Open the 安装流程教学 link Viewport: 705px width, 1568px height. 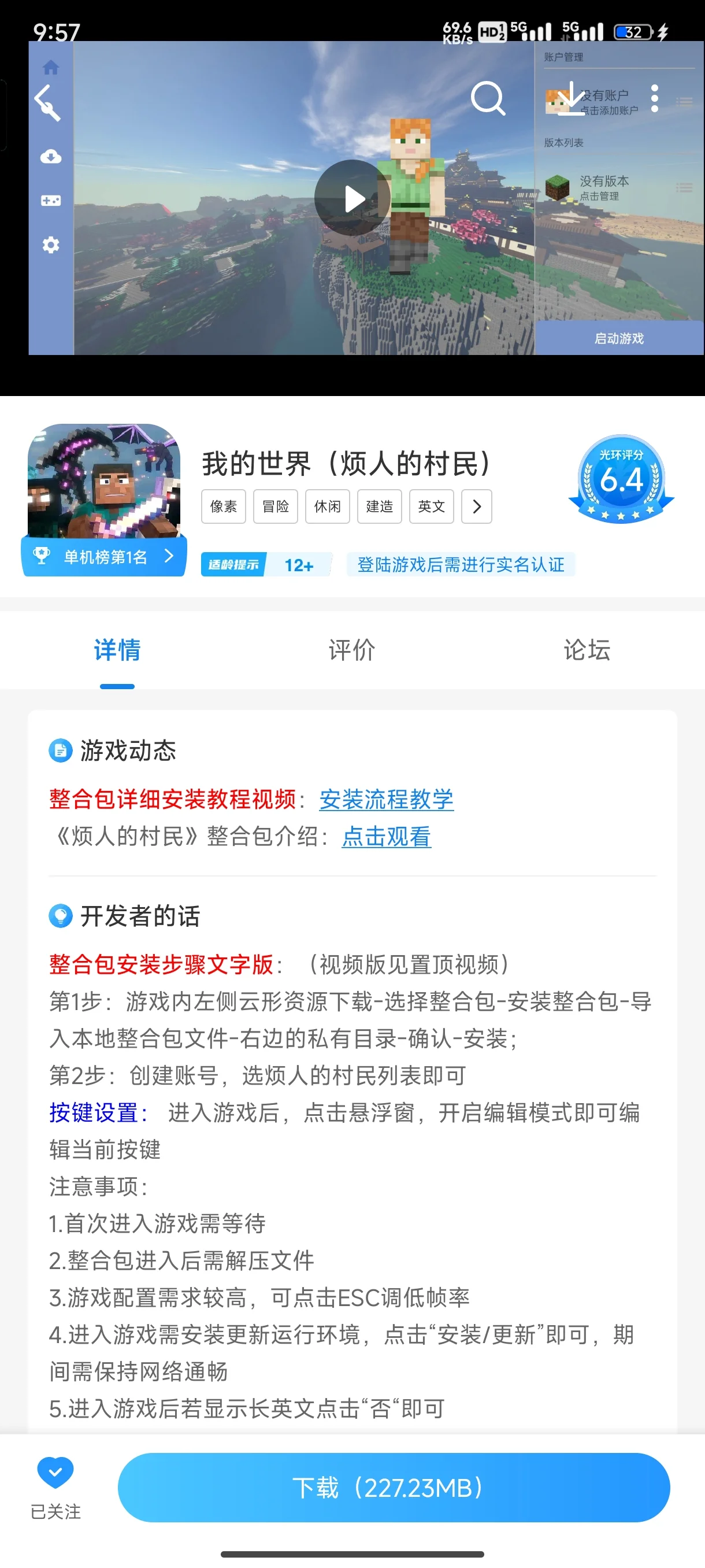pos(386,799)
